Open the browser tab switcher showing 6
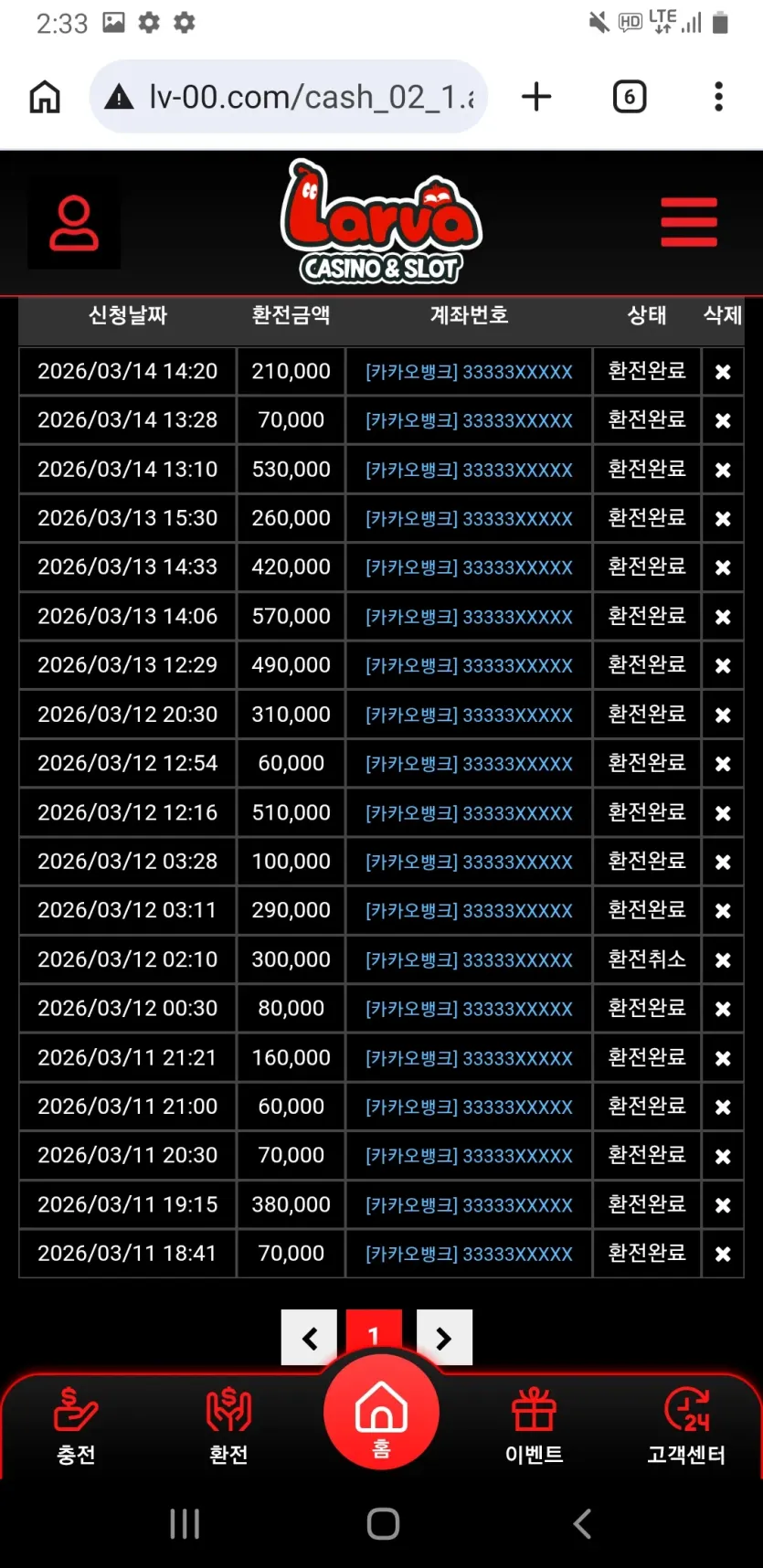 click(x=630, y=97)
